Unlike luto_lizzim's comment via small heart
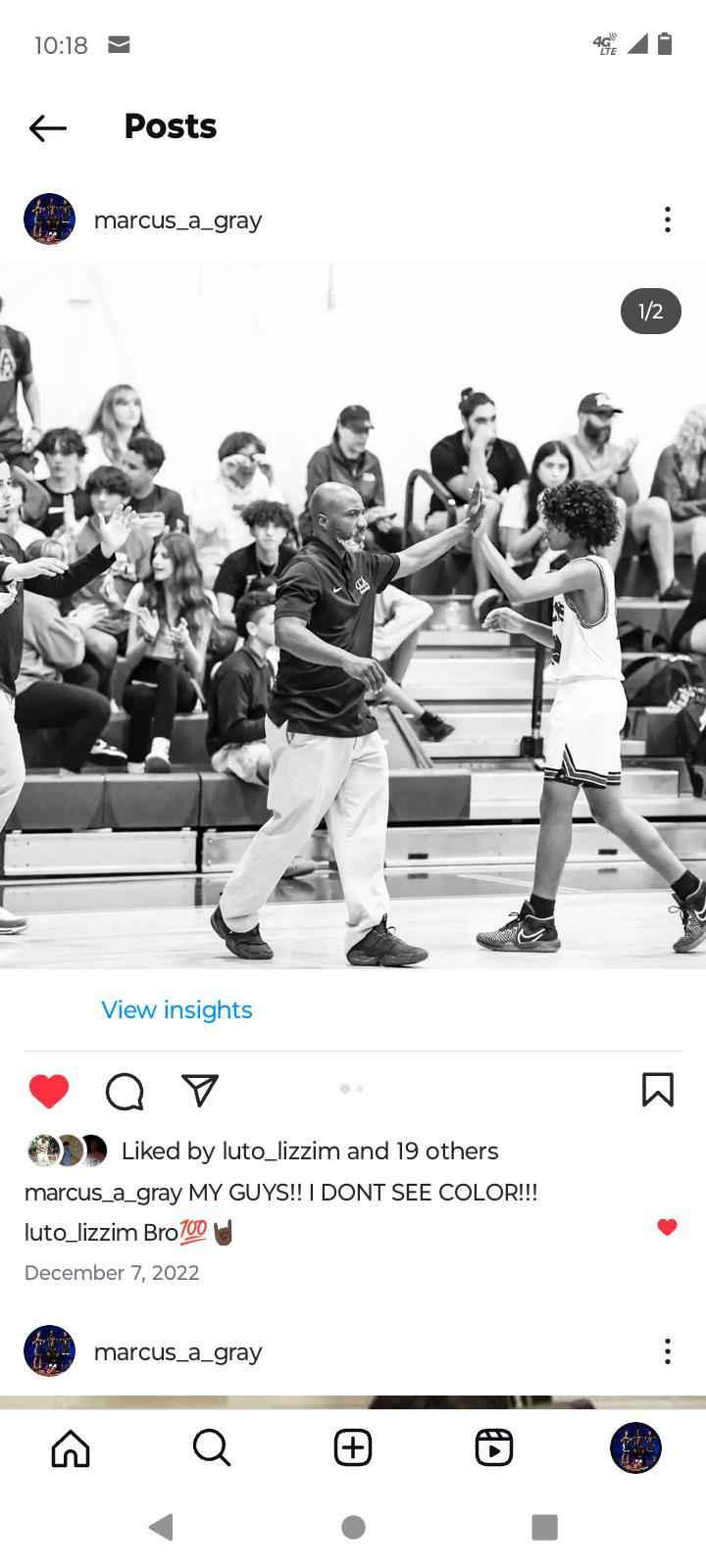 [667, 1227]
